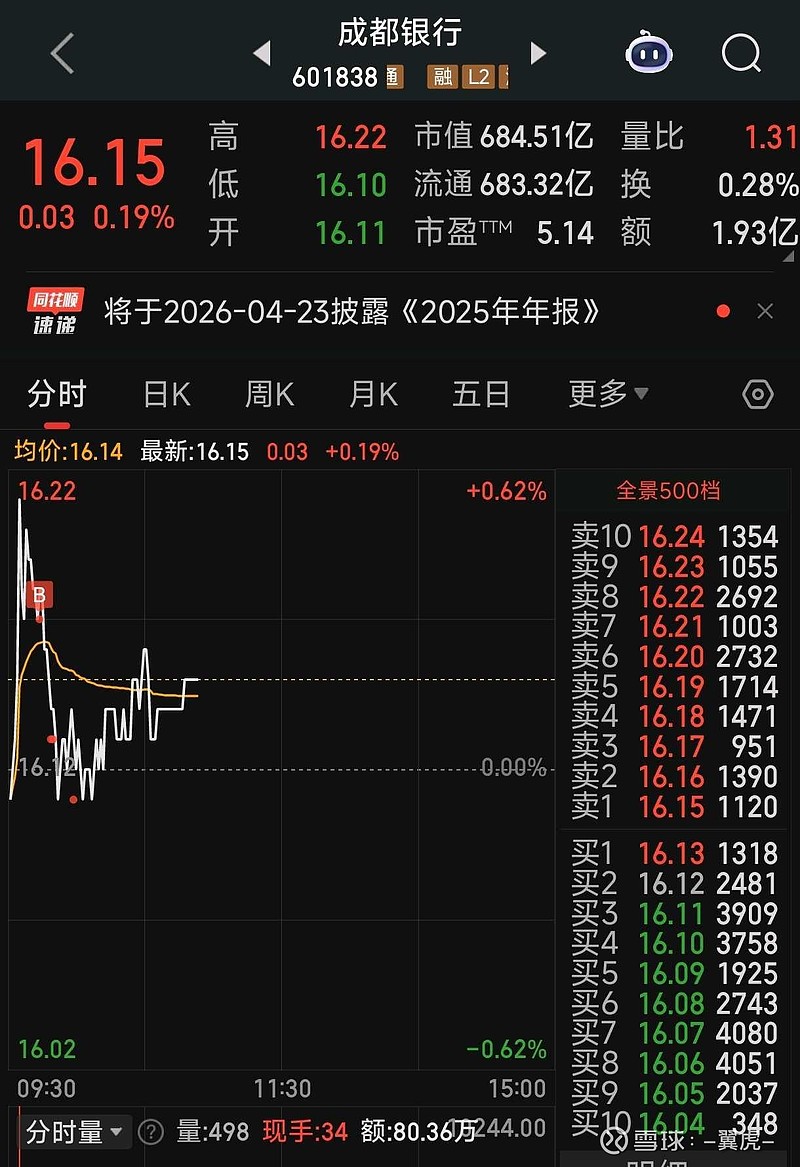The height and width of the screenshot is (1167, 800).
Task: Click the search magnifier icon
Action: (x=741, y=54)
